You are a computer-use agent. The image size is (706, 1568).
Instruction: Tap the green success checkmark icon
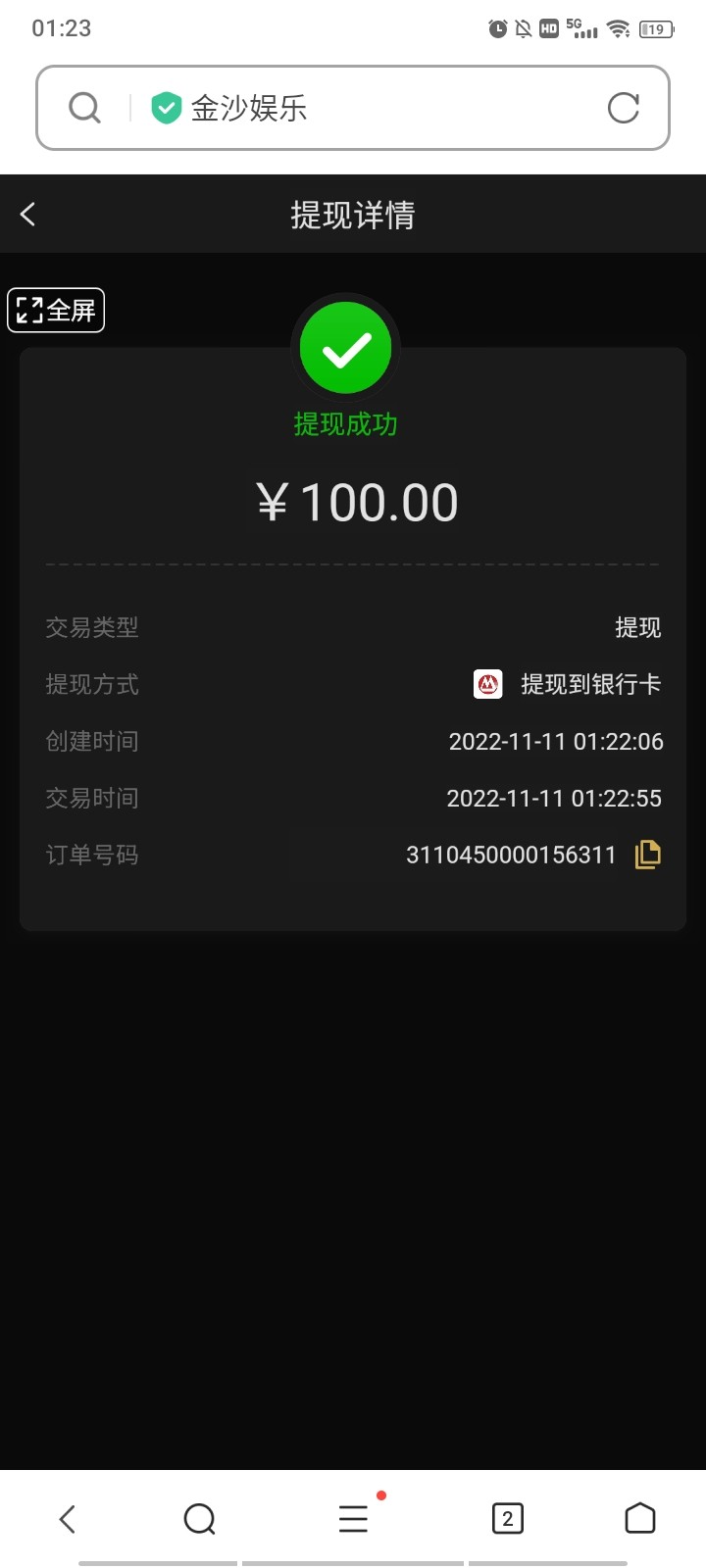click(345, 347)
